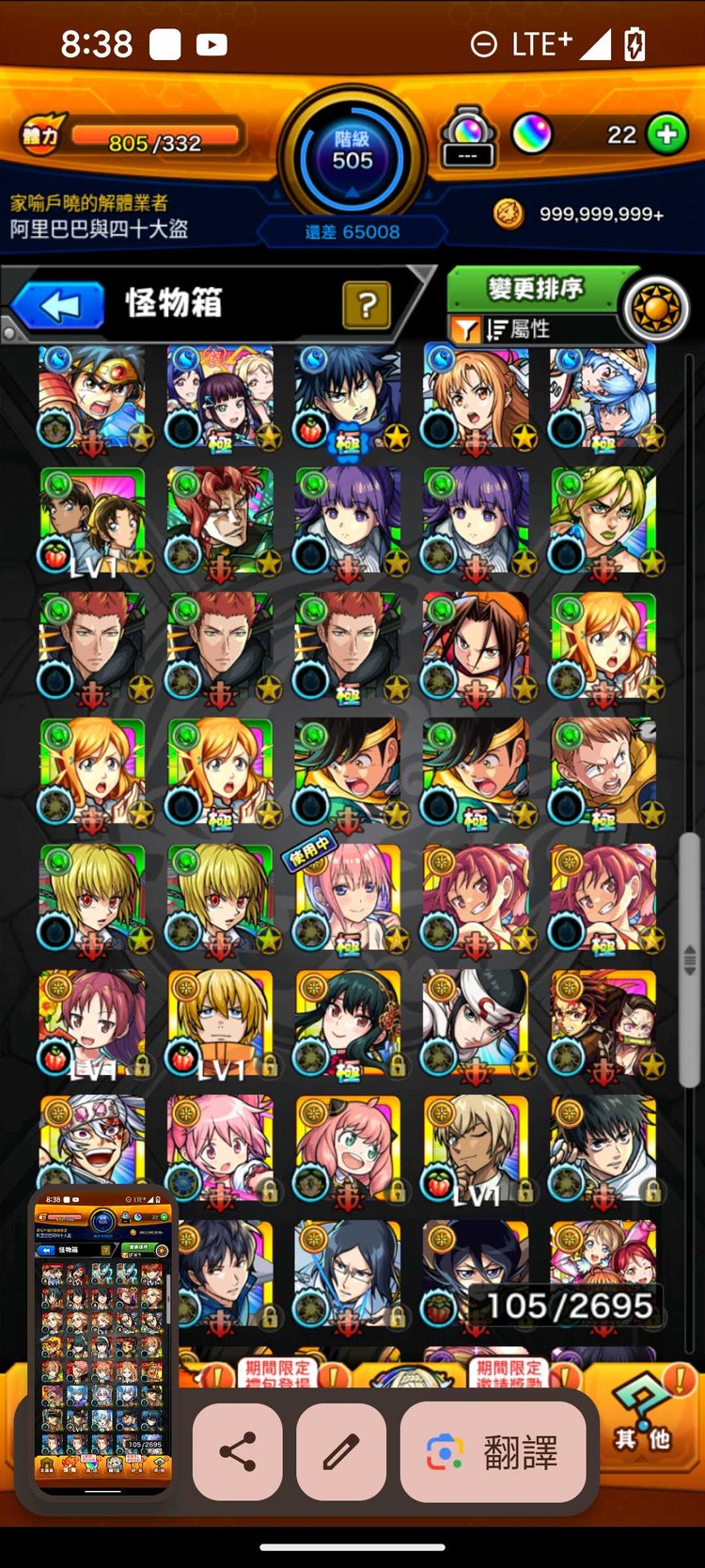Tap the 變更排序 sort button
Image resolution: width=705 pixels, height=1568 pixels.
(536, 289)
